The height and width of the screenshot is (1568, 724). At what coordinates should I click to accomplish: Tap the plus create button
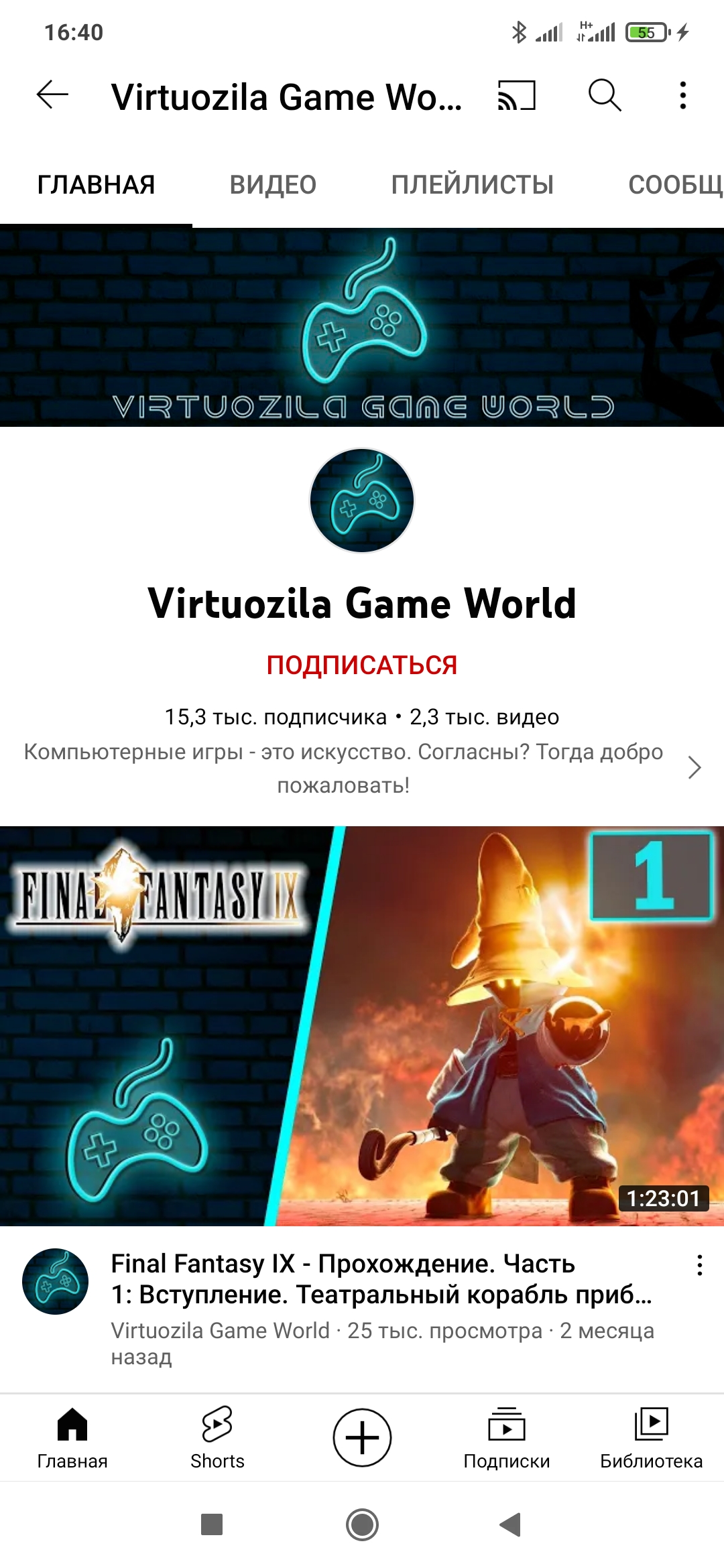click(362, 1437)
